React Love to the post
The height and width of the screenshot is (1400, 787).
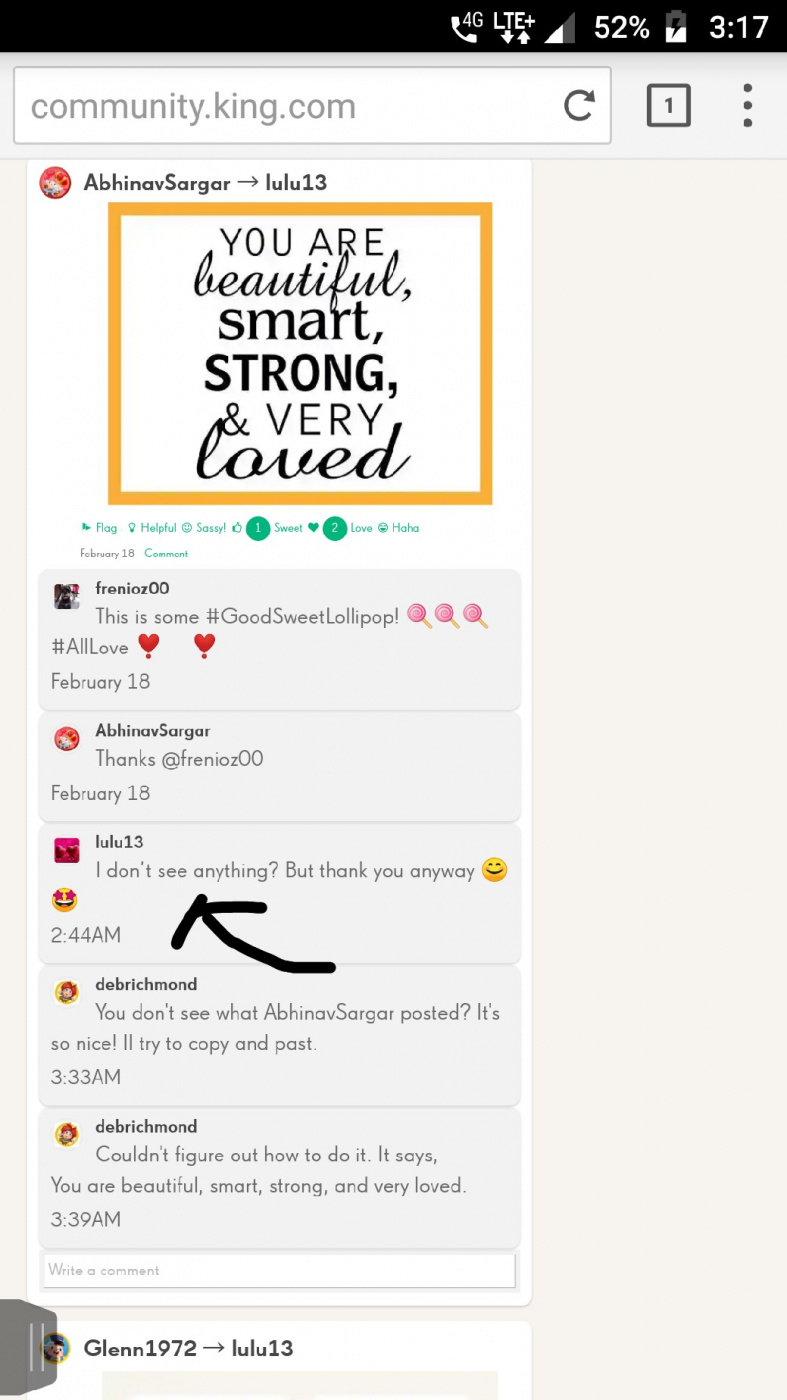pyautogui.click(x=360, y=528)
